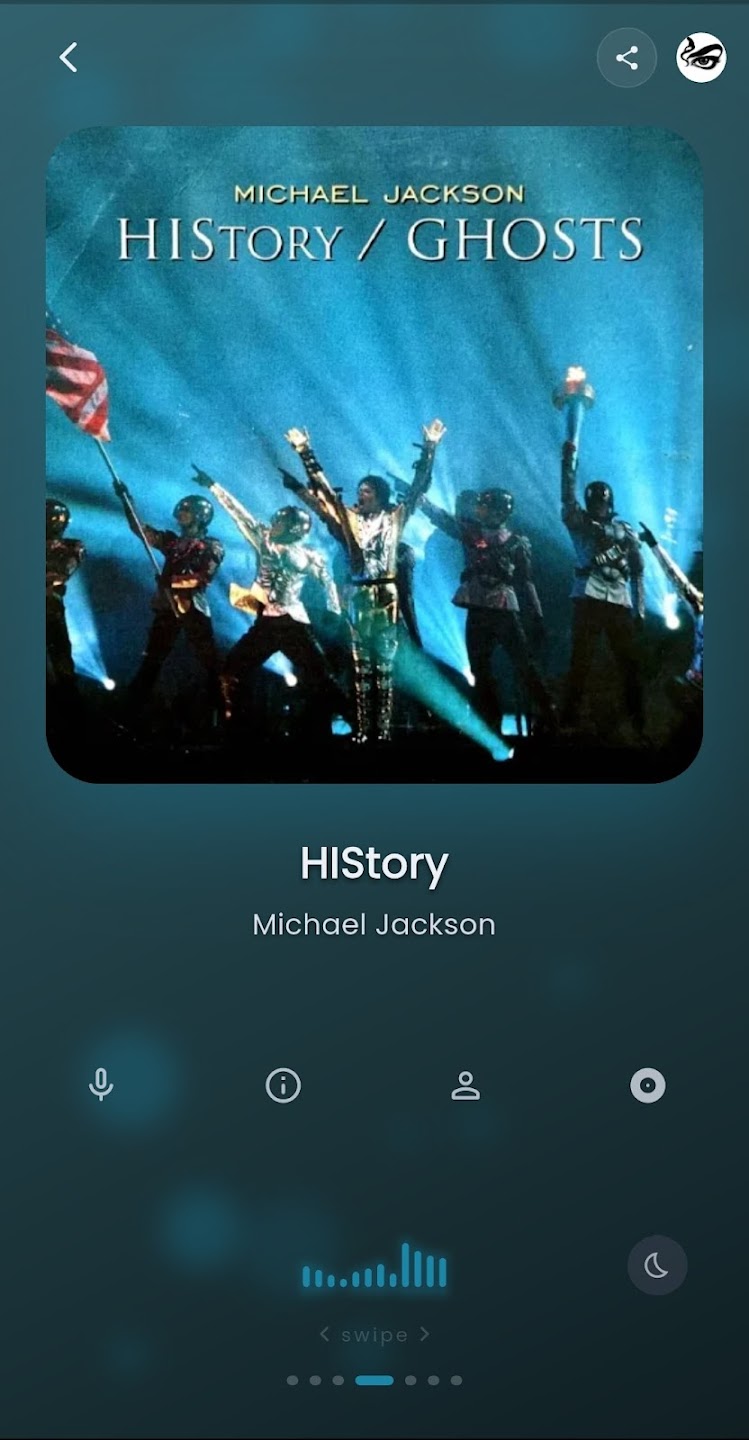Open the HIStory / GHOSTS album cover
The width and height of the screenshot is (749, 1440).
pyautogui.click(x=374, y=454)
